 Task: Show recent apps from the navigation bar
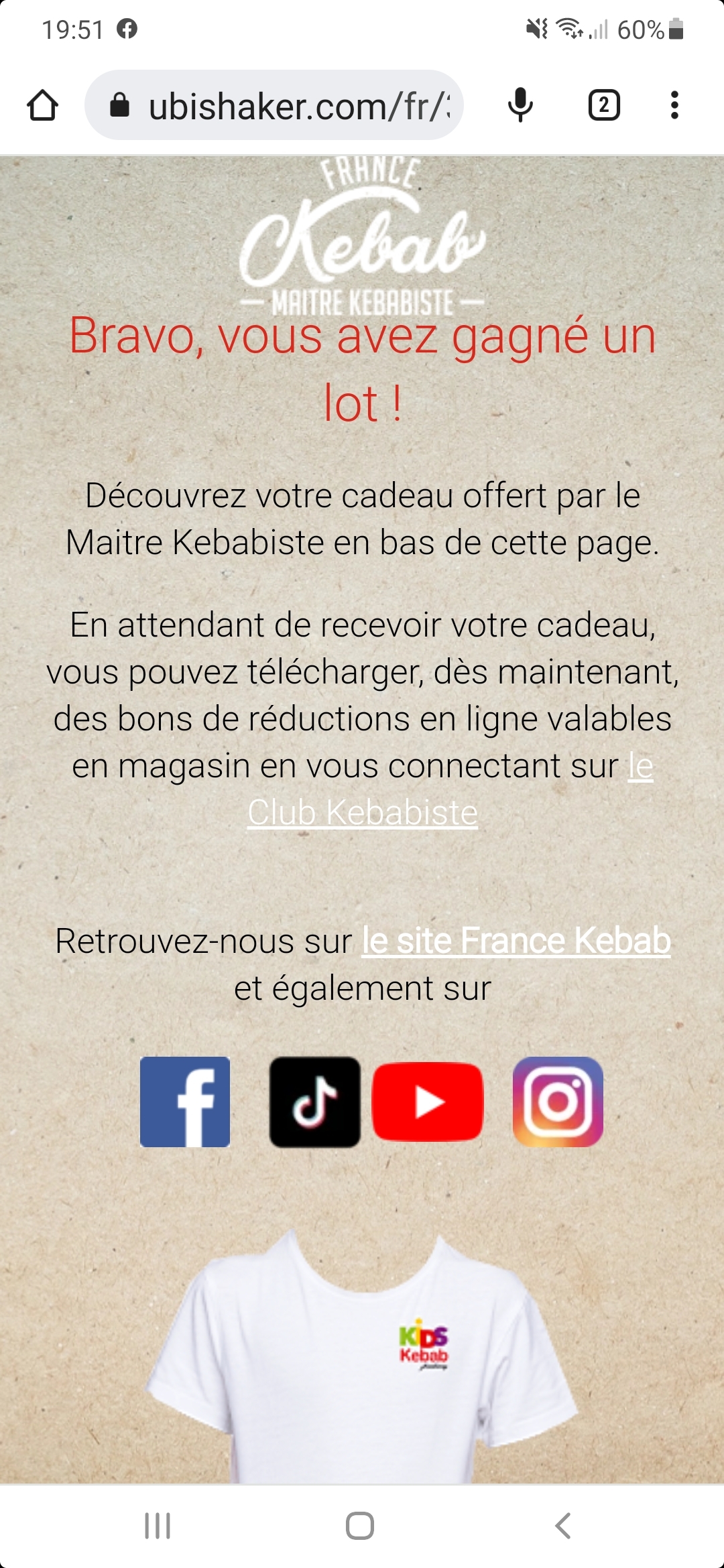(158, 1526)
